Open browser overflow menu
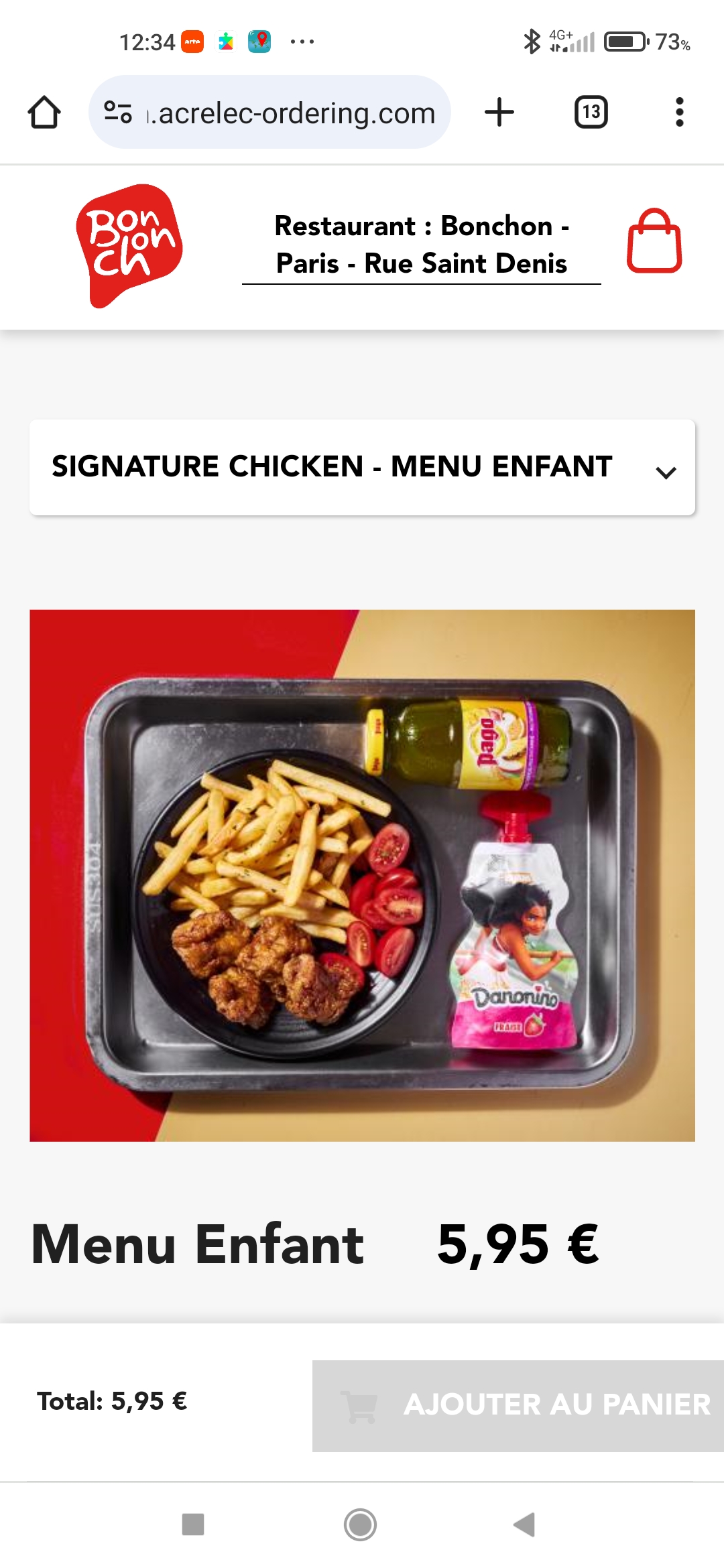The width and height of the screenshot is (724, 1568). tap(679, 112)
